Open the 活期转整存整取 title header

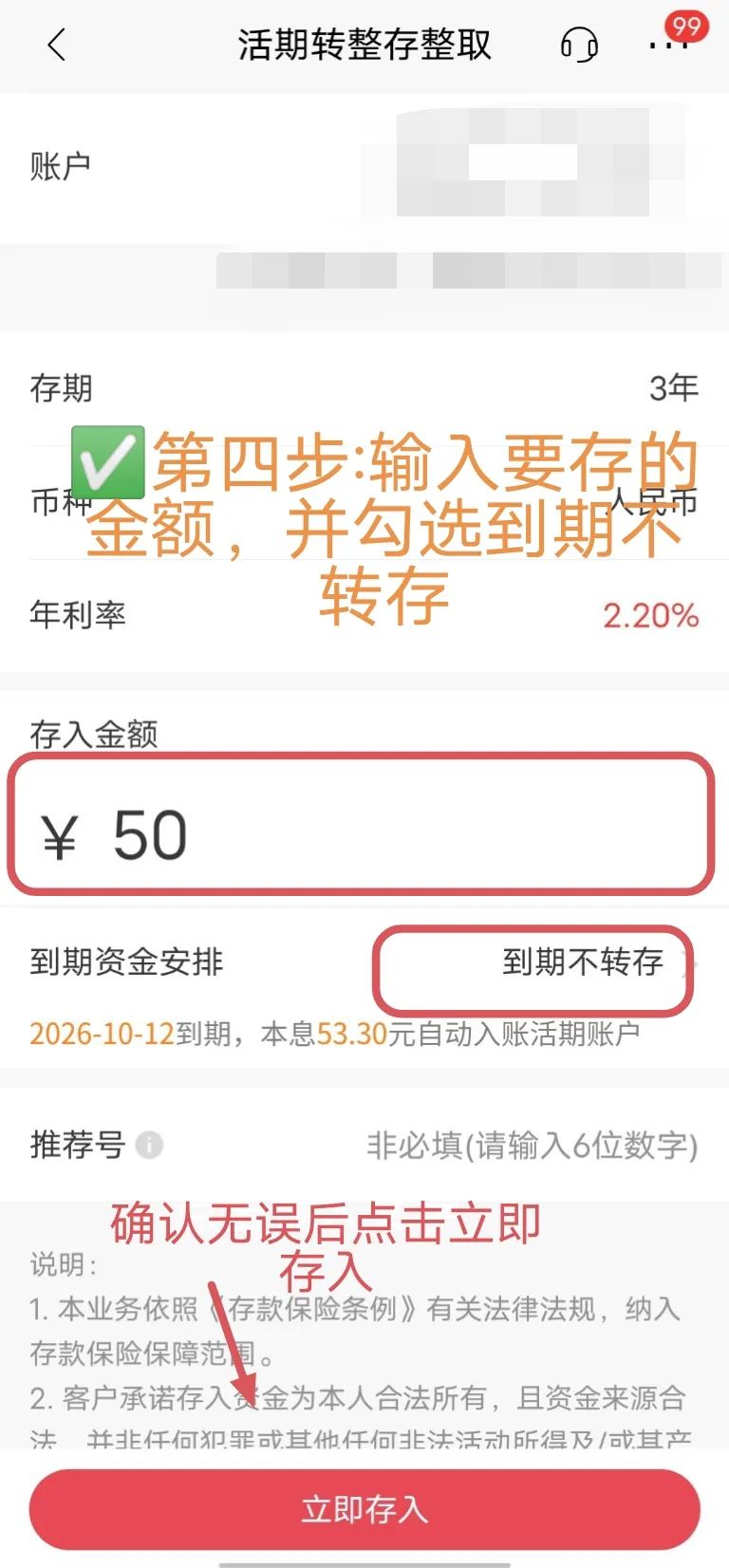[x=364, y=45]
